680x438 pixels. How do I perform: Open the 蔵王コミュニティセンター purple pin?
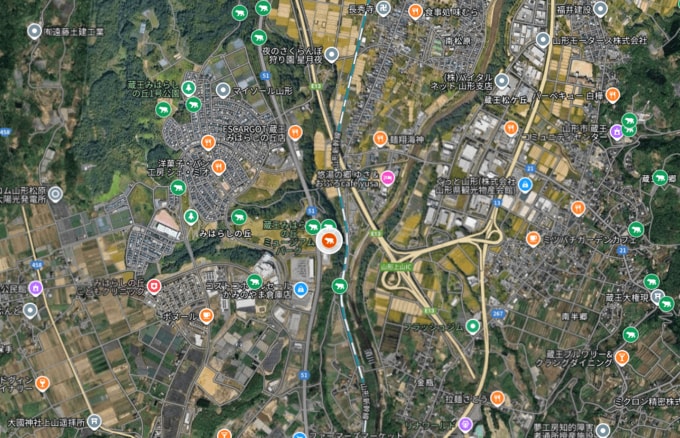[x=617, y=131]
